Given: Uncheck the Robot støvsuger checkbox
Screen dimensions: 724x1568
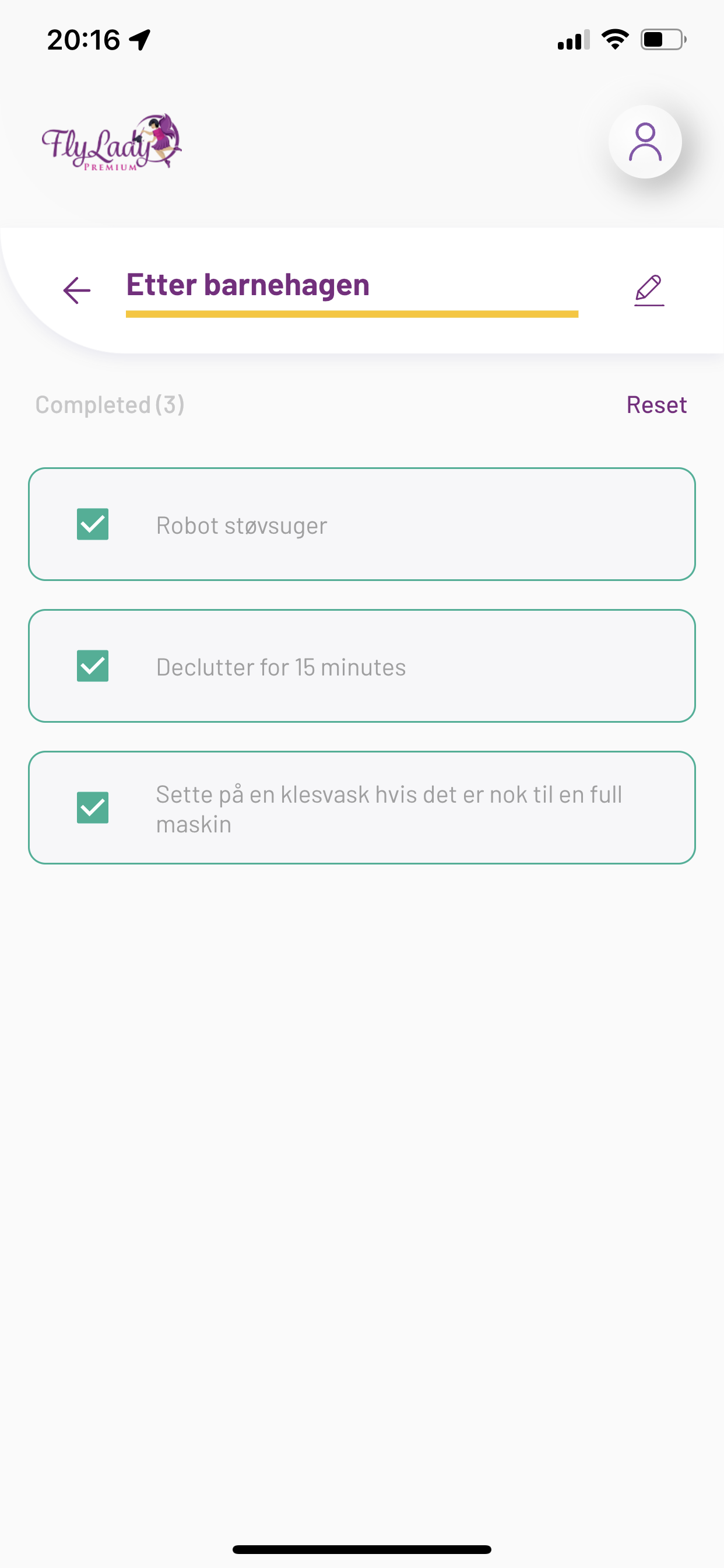Looking at the screenshot, I should pos(93,524).
